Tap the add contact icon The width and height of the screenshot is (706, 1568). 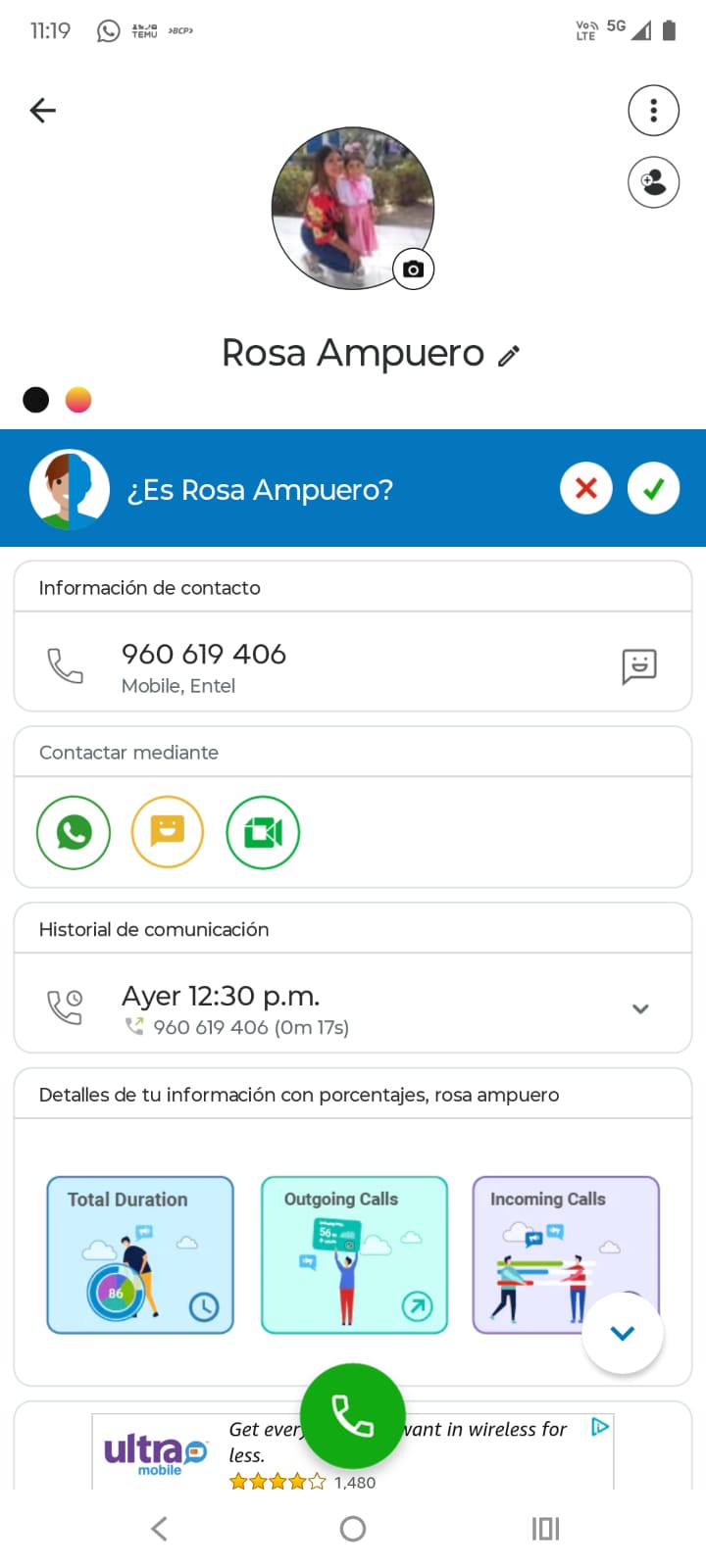coord(653,182)
